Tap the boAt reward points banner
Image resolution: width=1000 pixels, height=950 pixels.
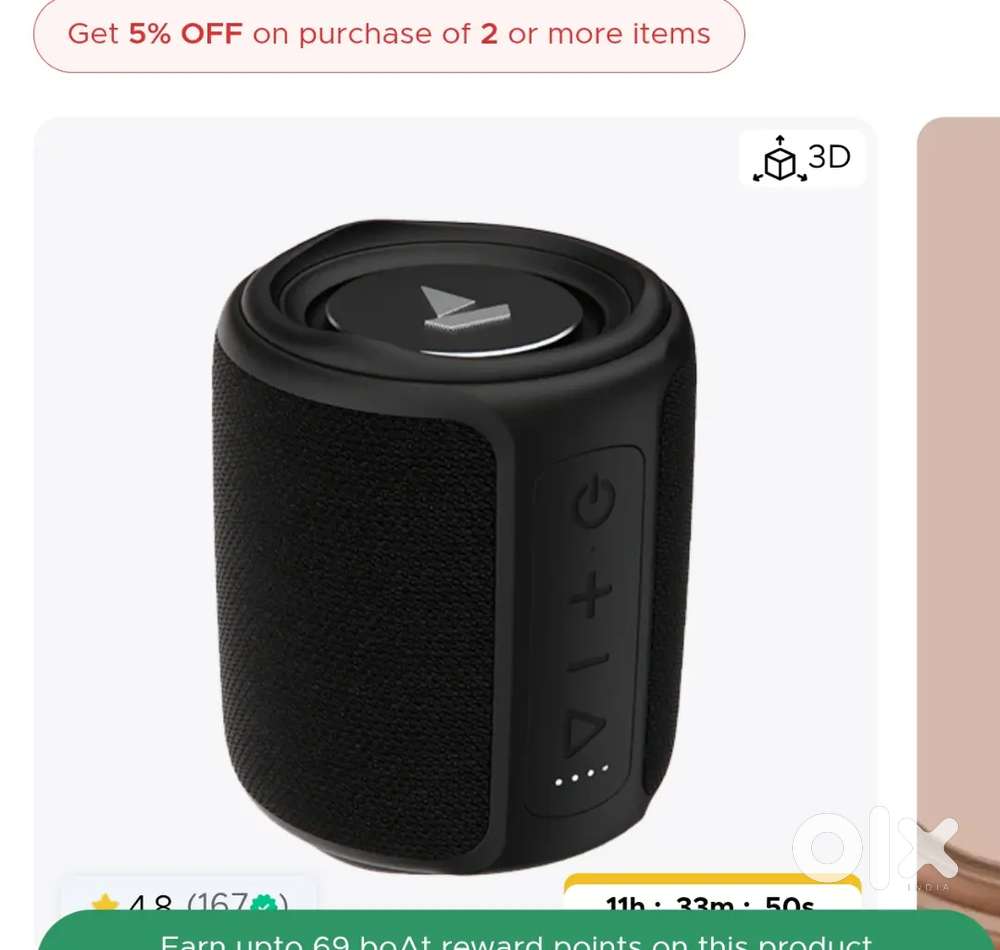coord(515,936)
